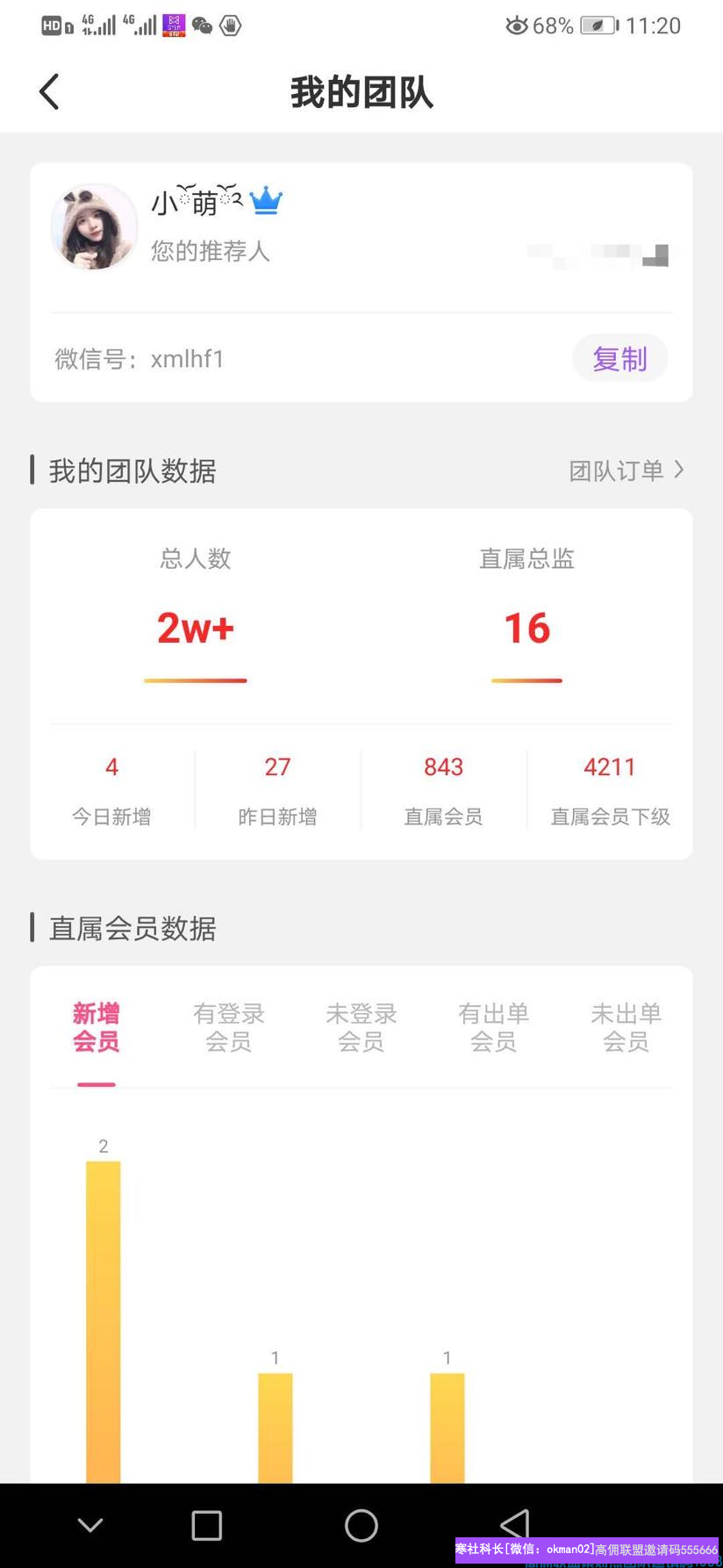Go back from 我的团队 page

[49, 92]
